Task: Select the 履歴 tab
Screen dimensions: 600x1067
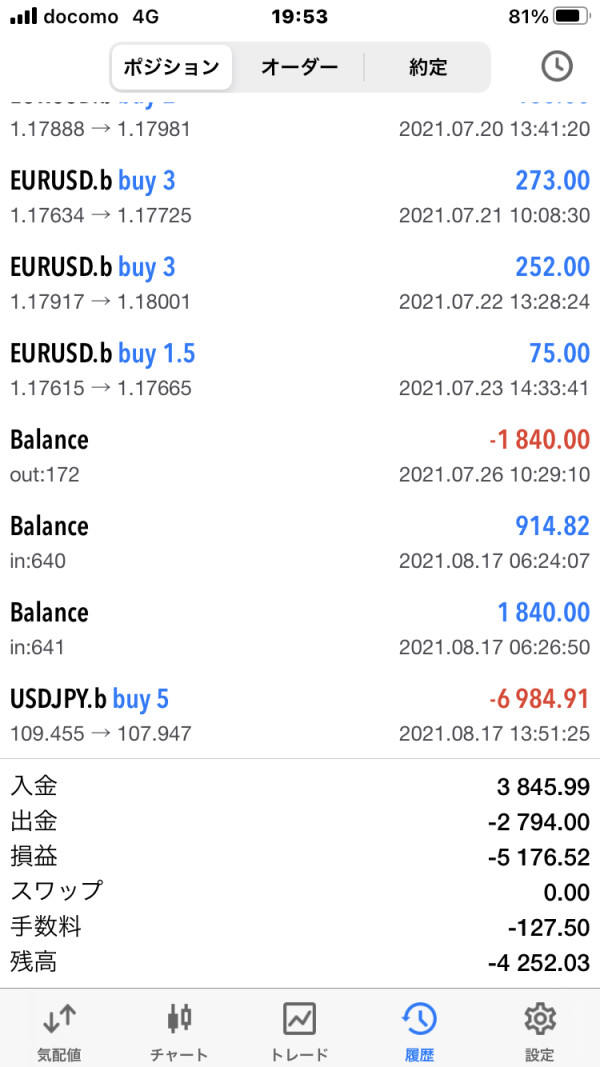Action: coord(420,1032)
